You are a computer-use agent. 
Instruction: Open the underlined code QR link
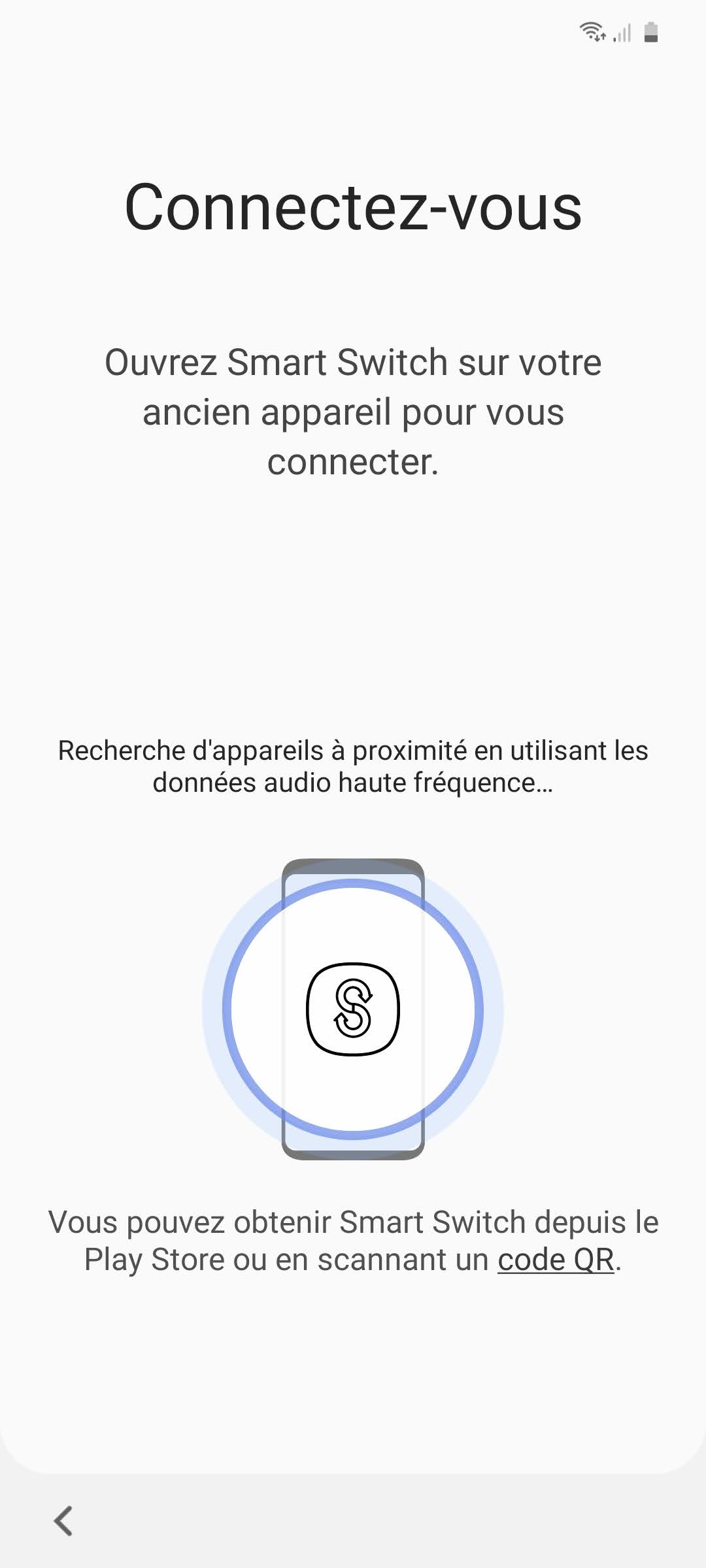[556, 1260]
